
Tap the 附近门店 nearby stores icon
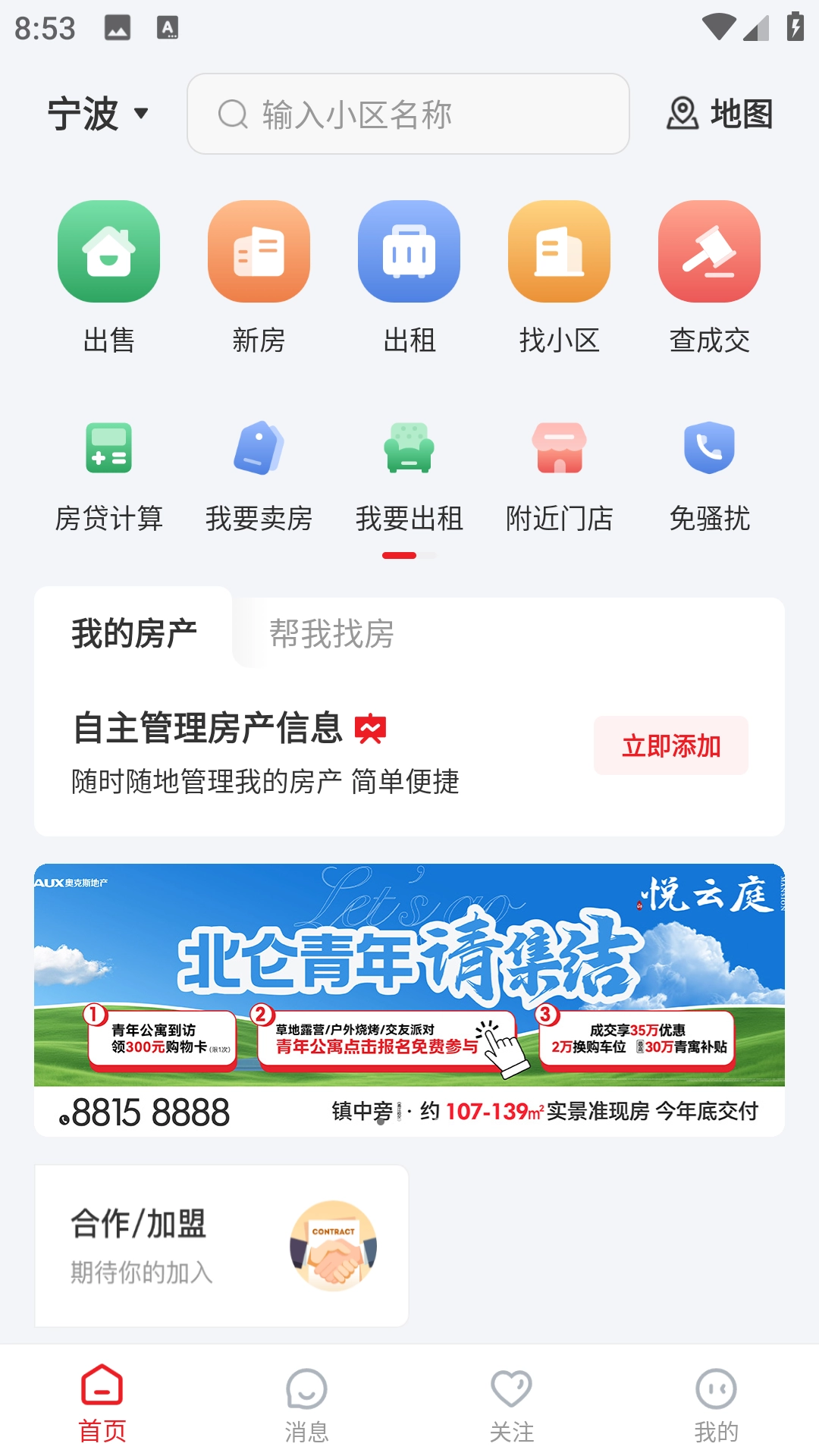tap(559, 450)
